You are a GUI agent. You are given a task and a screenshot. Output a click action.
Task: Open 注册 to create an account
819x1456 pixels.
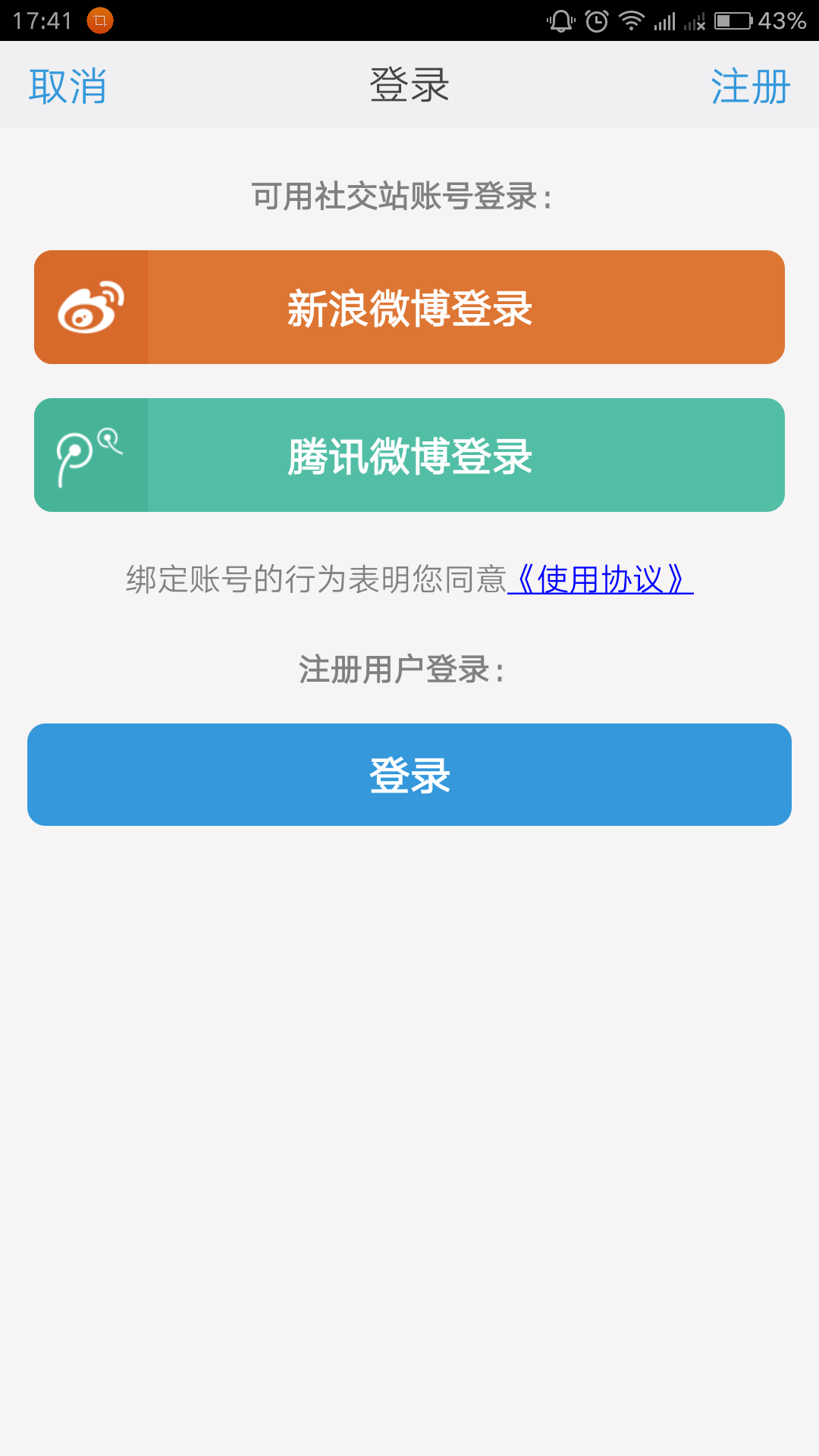pos(750,86)
